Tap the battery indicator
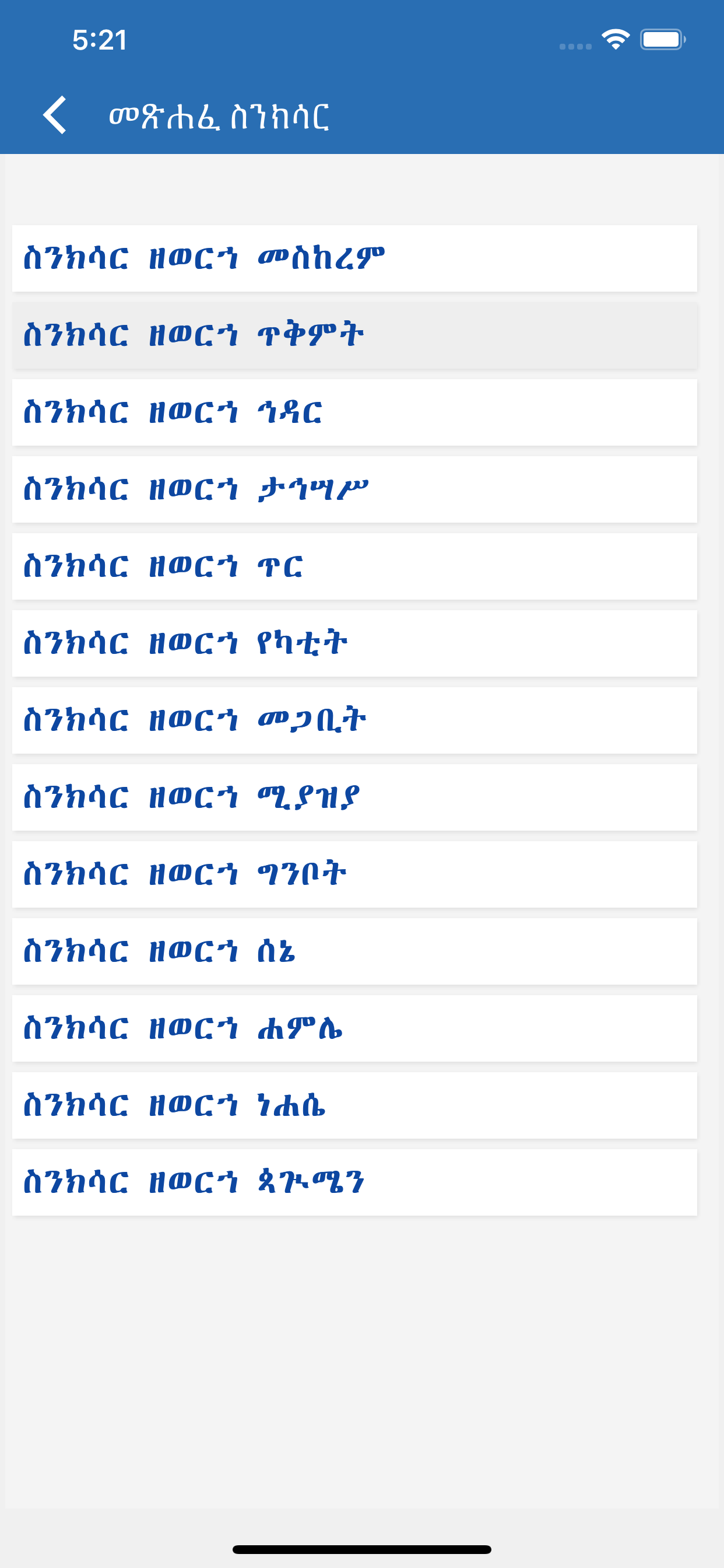Screen dimensions: 724x1568 coord(660,38)
